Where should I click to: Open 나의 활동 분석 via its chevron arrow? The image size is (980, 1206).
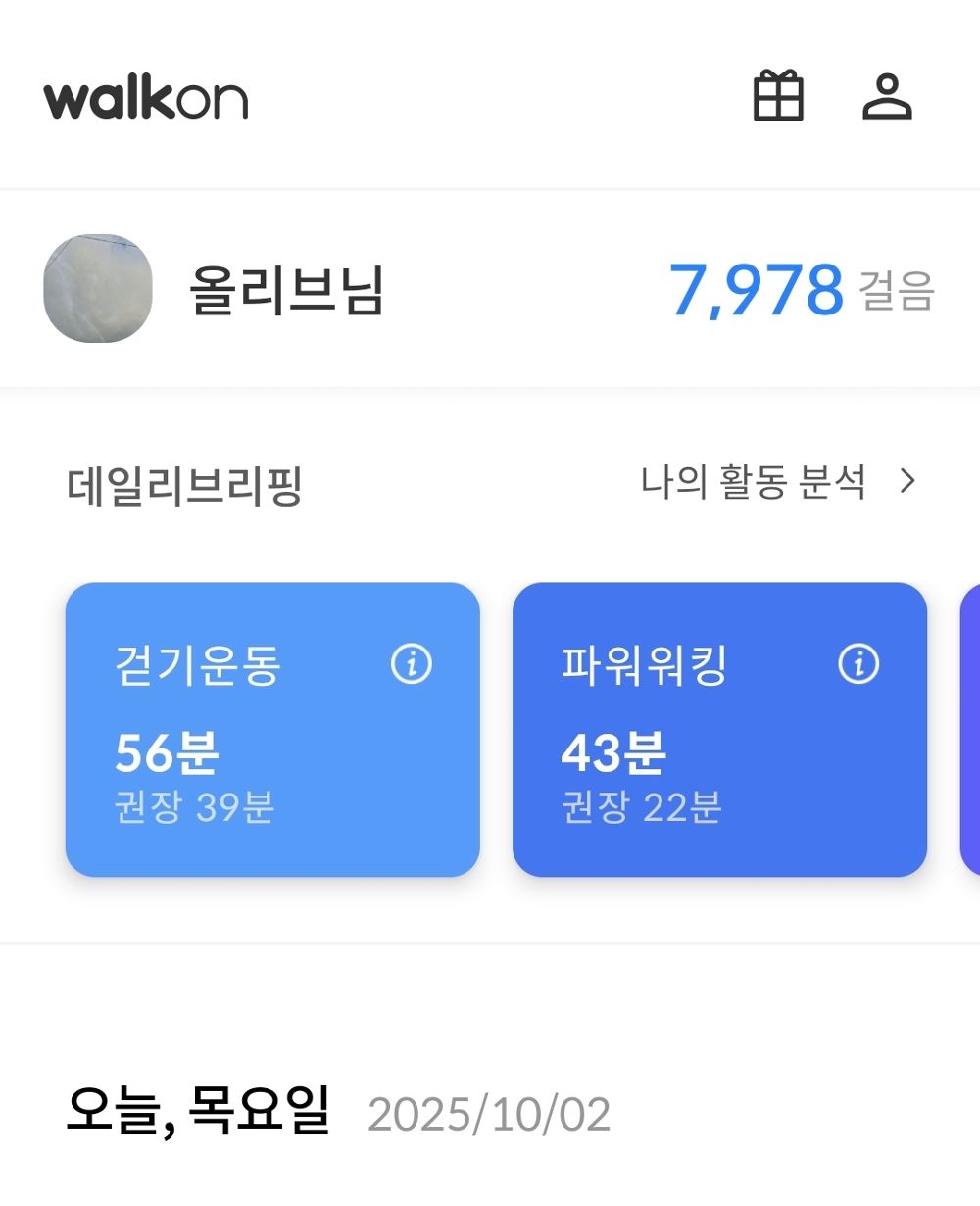pos(908,480)
